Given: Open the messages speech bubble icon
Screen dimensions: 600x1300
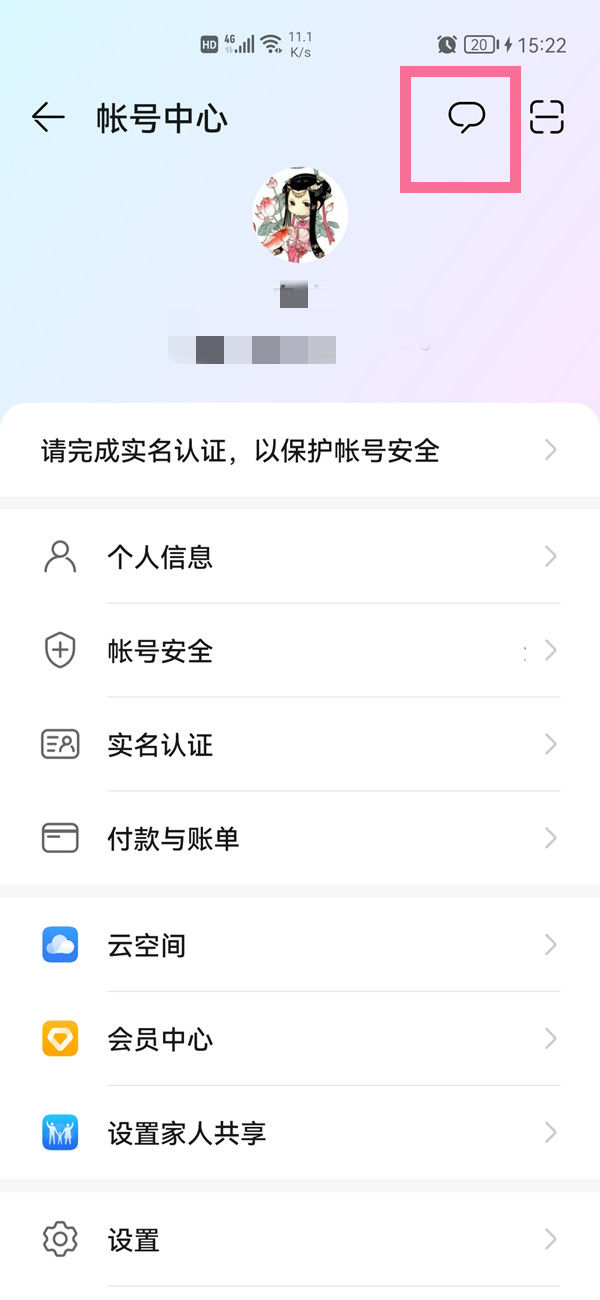Looking at the screenshot, I should [466, 118].
